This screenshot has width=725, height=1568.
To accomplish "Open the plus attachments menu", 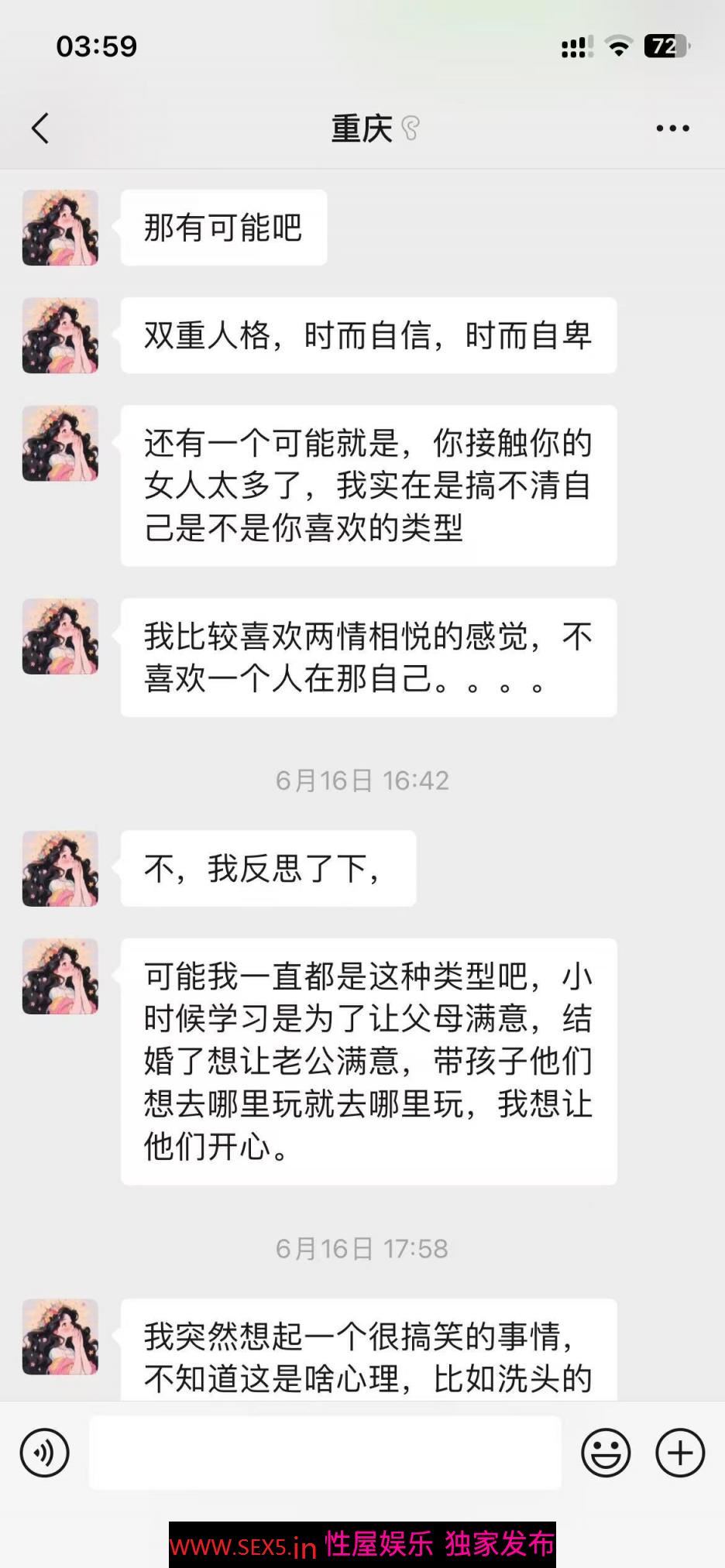I will click(680, 1453).
